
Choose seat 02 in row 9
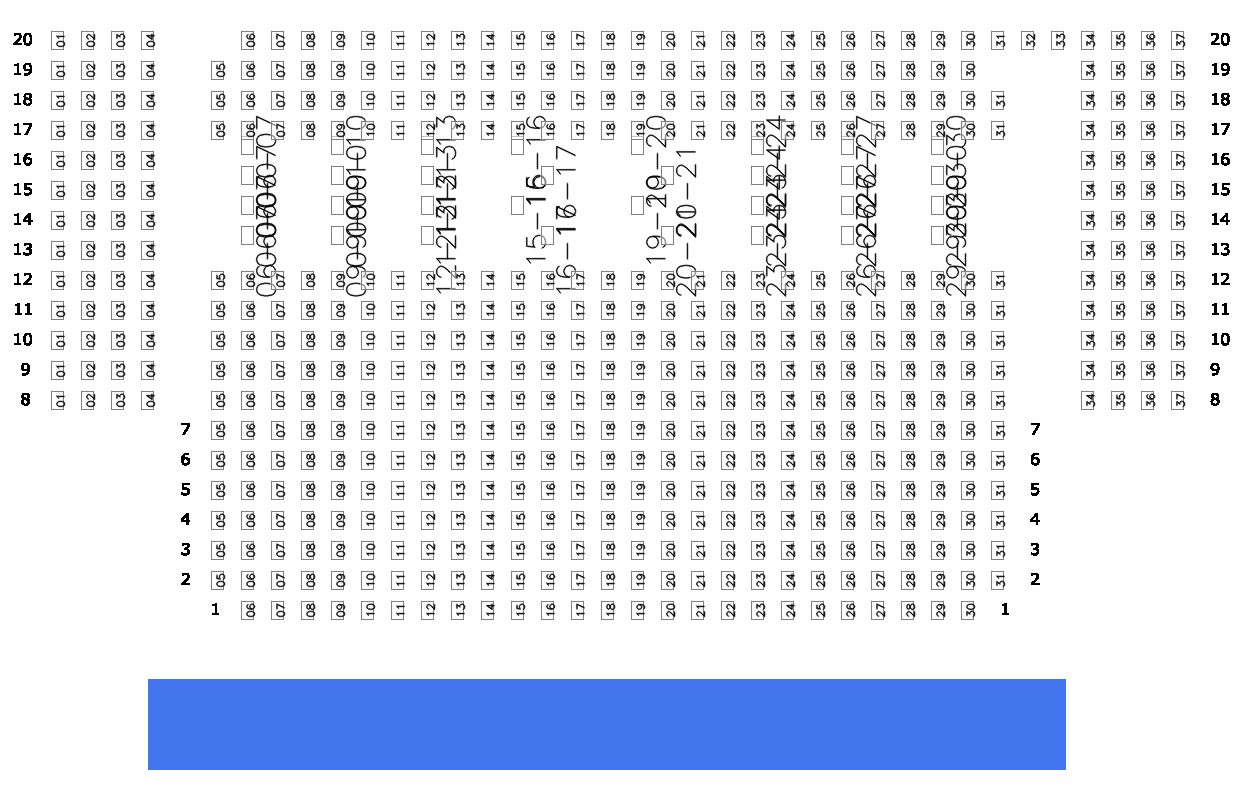(89, 370)
